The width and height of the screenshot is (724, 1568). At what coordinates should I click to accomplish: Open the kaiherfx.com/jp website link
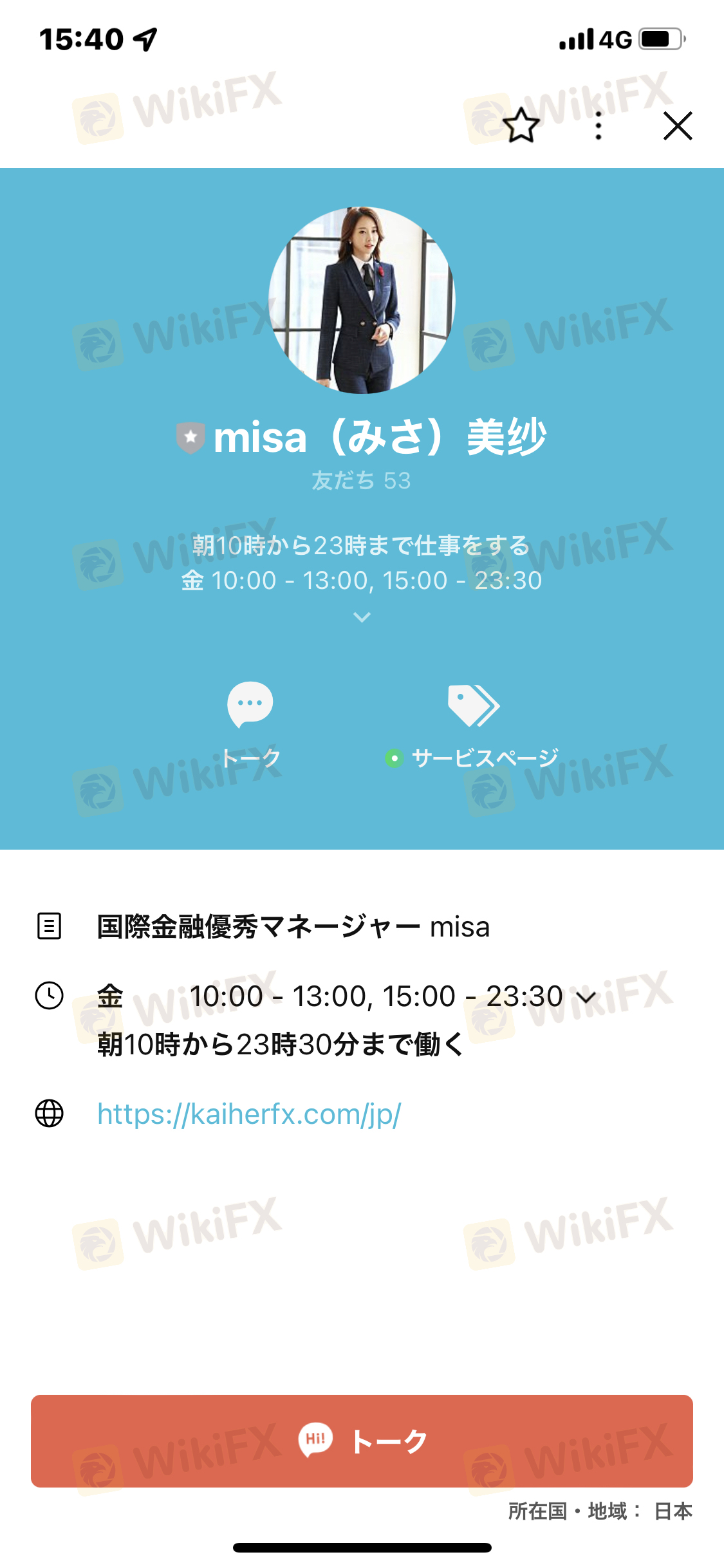(249, 1114)
